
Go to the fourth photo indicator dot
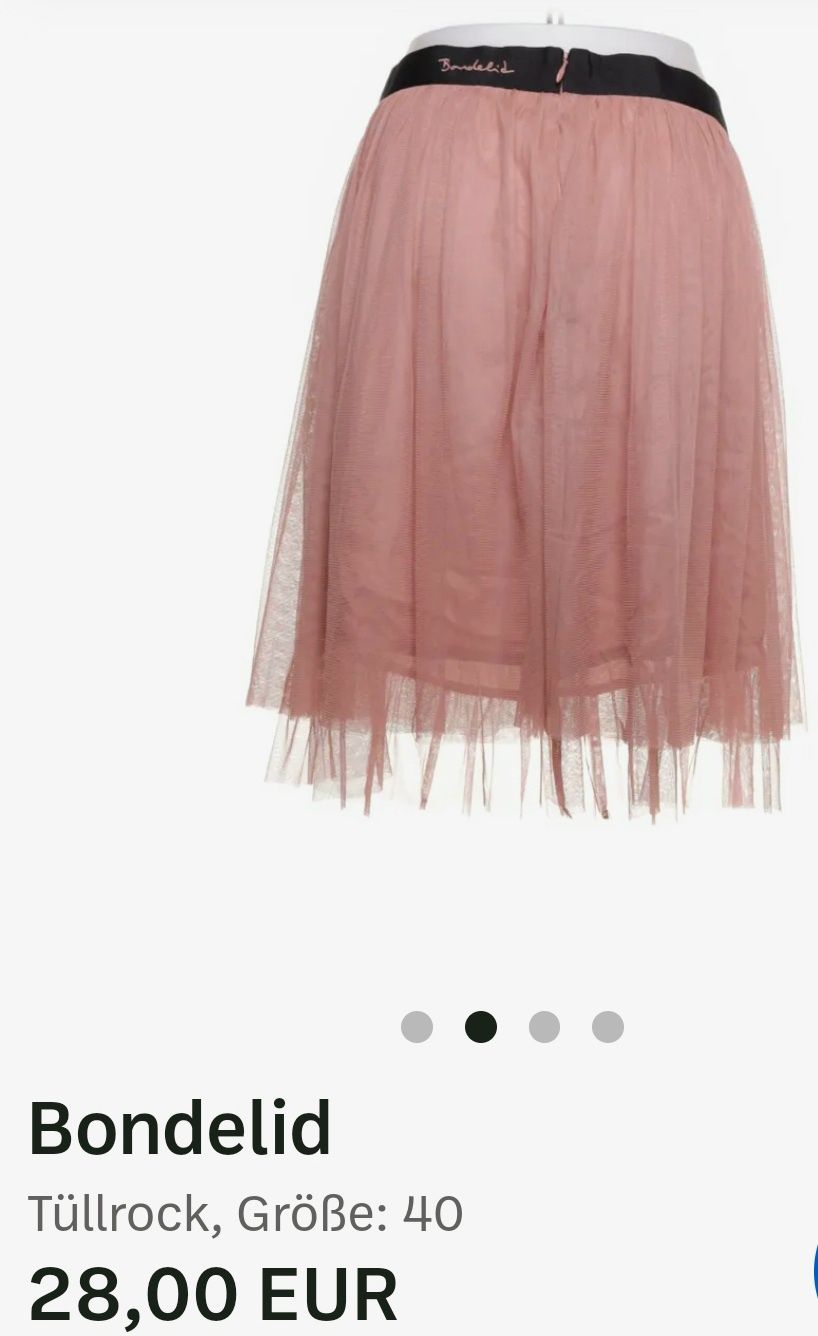pos(608,1027)
